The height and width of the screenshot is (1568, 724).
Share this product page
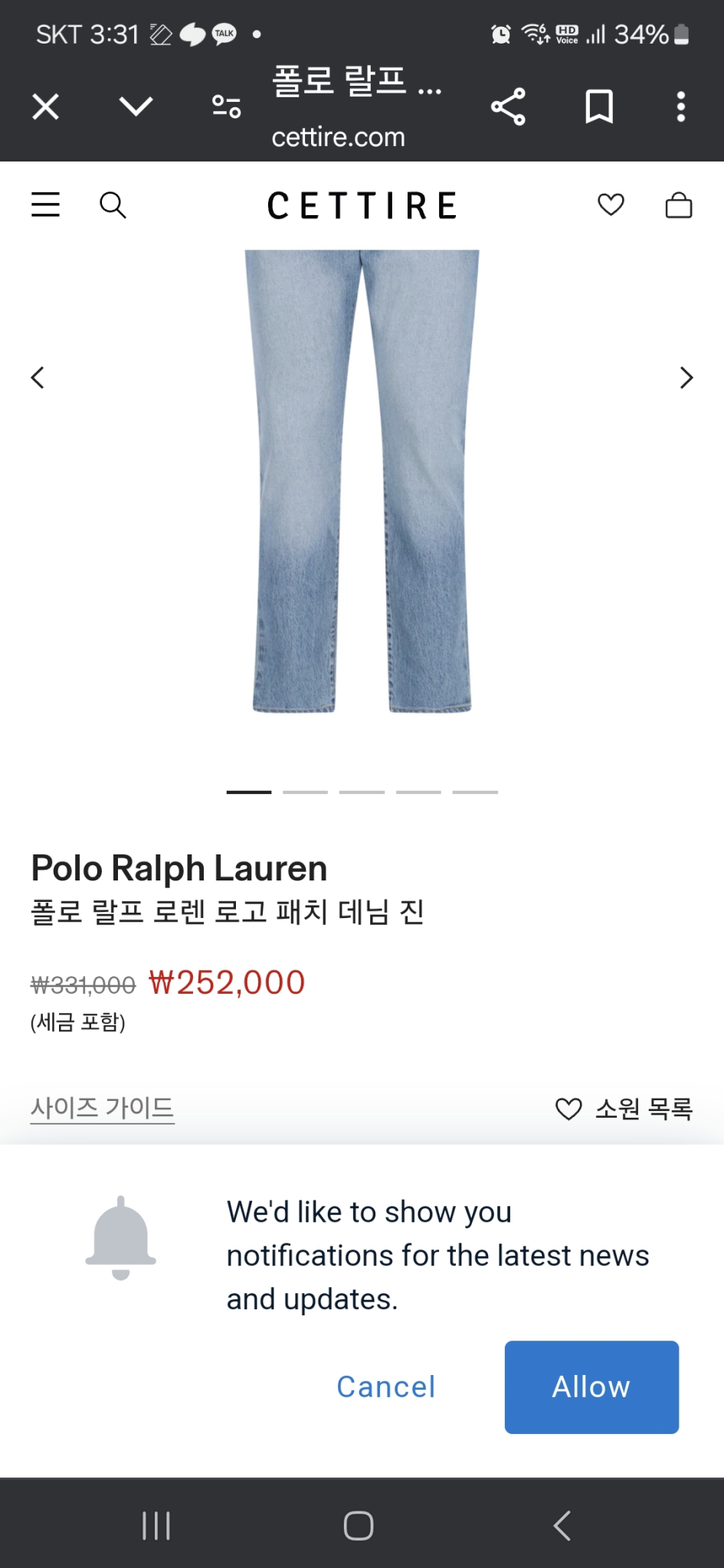tap(508, 106)
